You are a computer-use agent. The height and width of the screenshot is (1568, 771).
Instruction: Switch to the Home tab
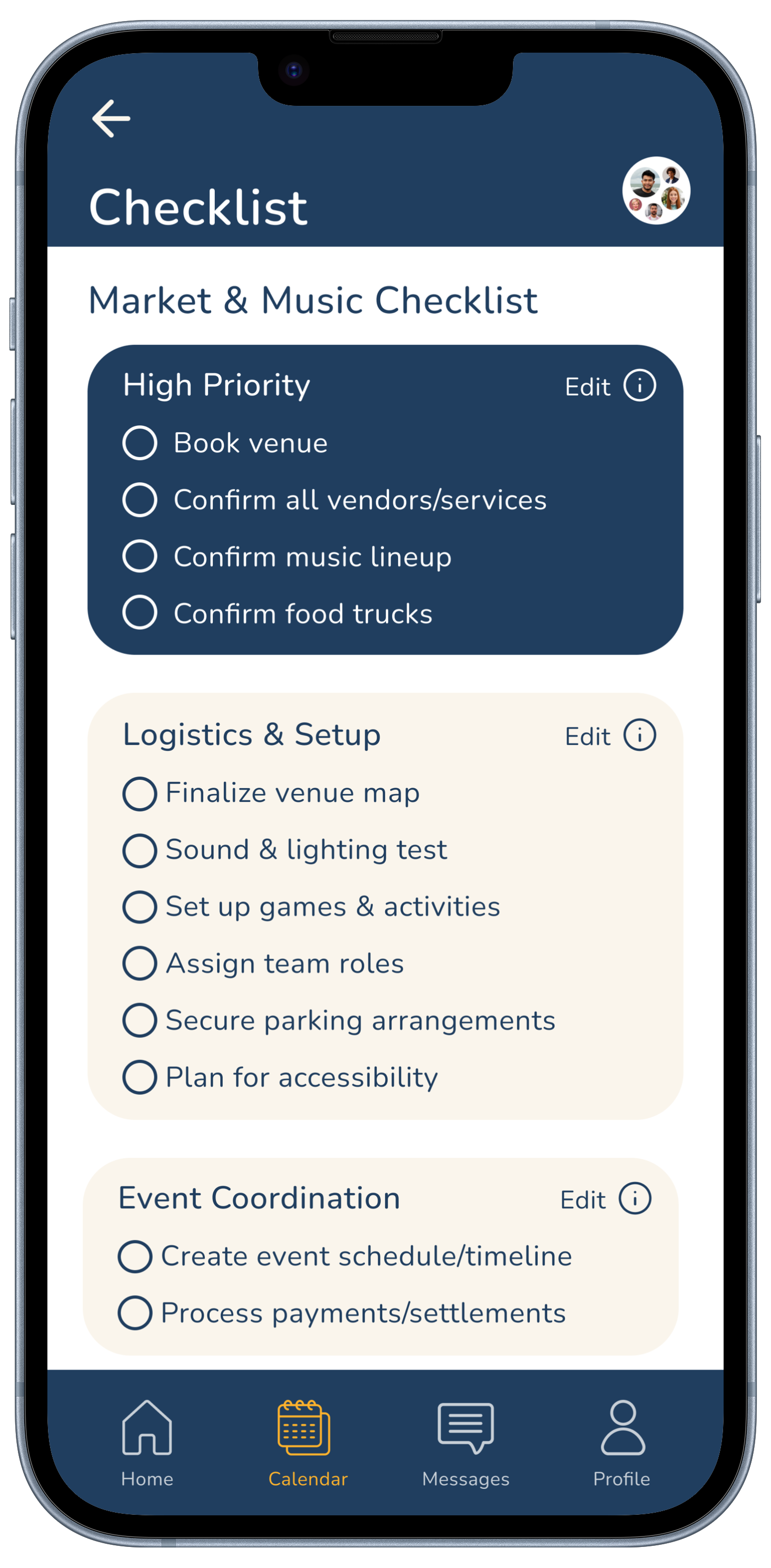click(147, 1442)
